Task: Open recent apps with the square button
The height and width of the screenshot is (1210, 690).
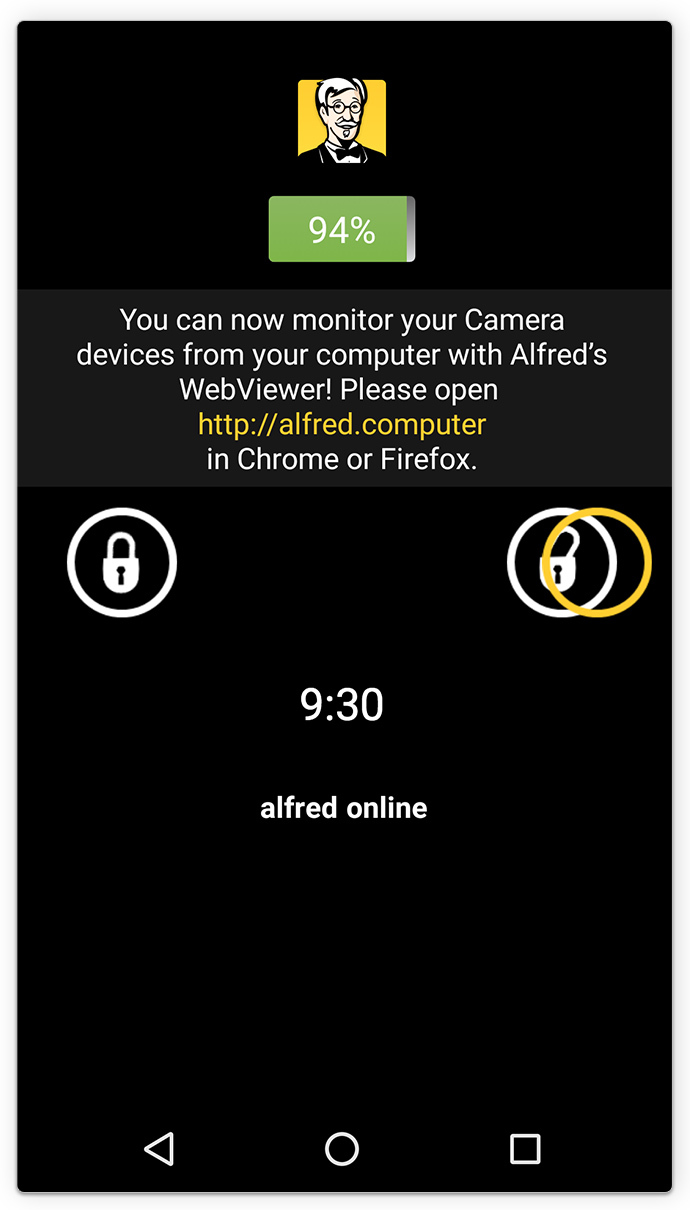Action: point(525,1148)
